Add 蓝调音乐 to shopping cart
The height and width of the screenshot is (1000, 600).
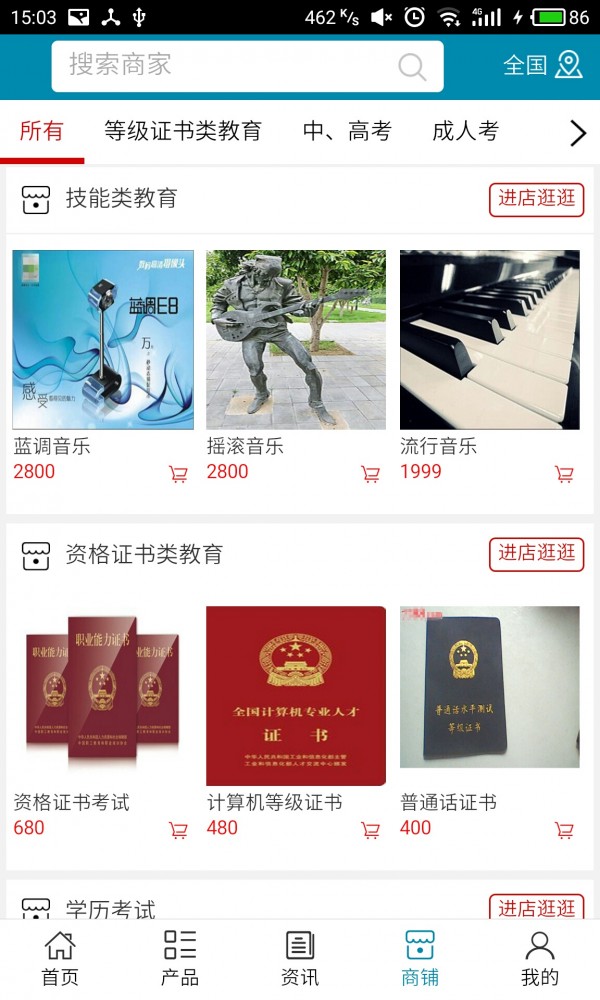(178, 474)
